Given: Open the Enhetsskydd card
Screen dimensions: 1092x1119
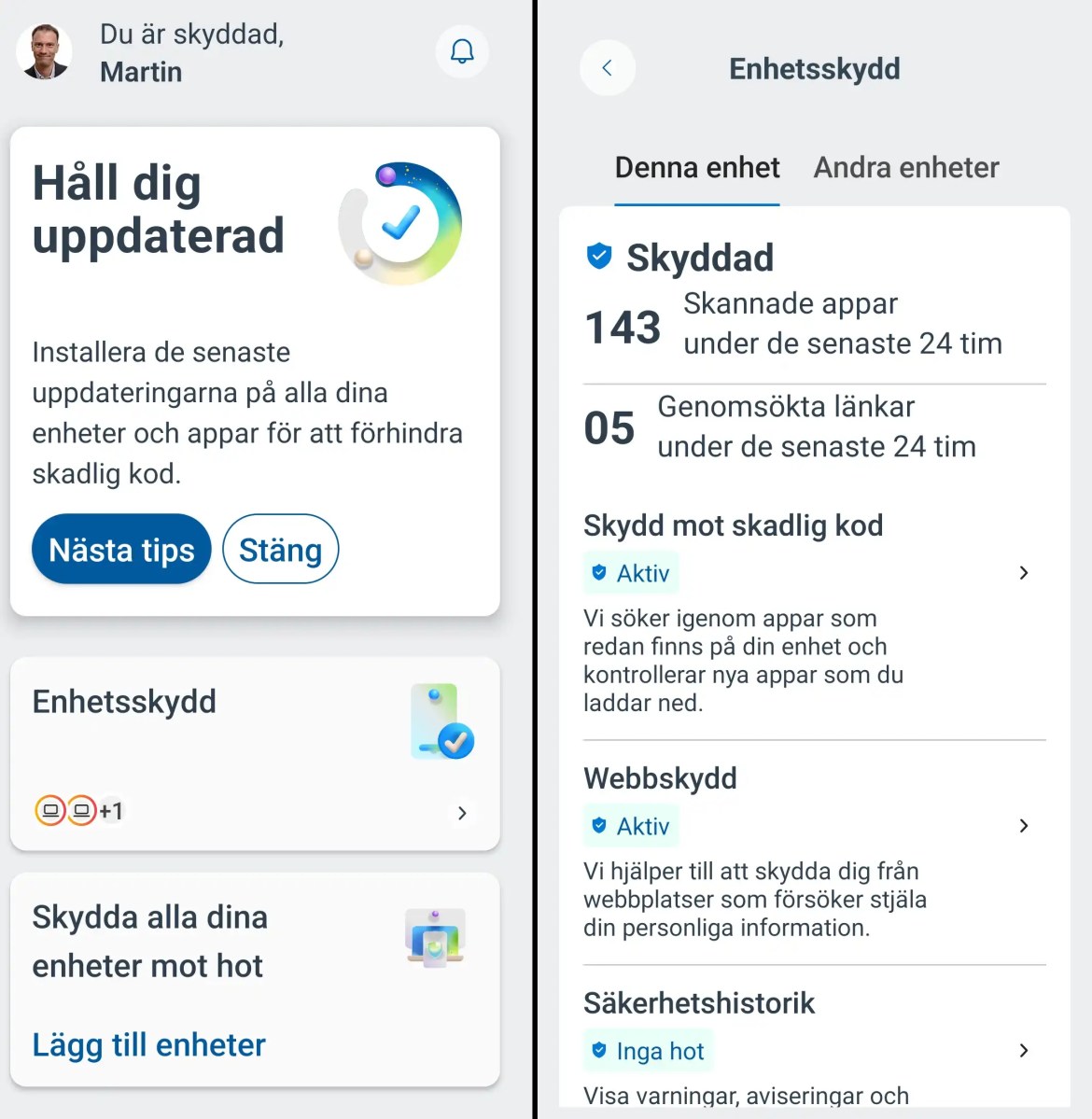Looking at the screenshot, I should (255, 753).
